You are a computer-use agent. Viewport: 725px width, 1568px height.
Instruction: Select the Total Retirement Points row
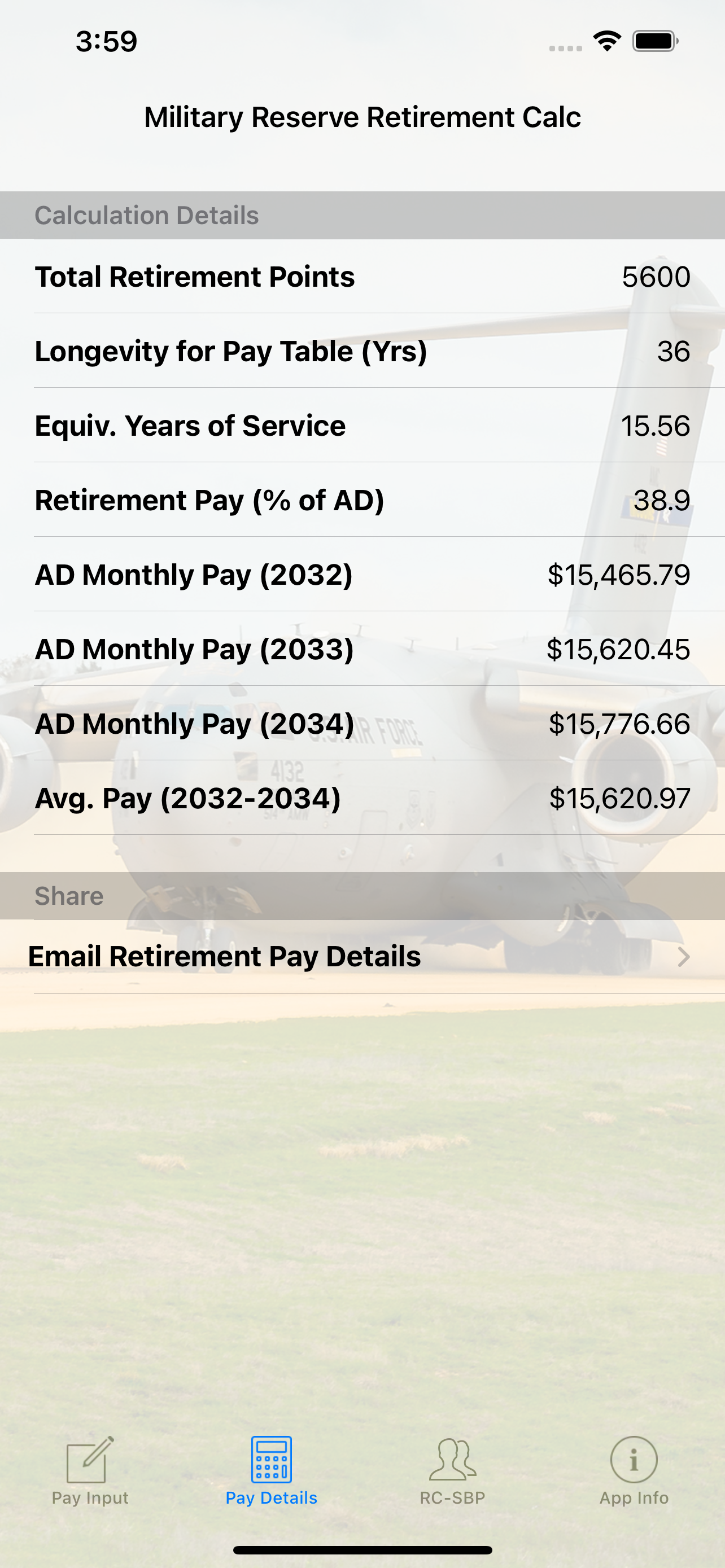click(x=362, y=277)
